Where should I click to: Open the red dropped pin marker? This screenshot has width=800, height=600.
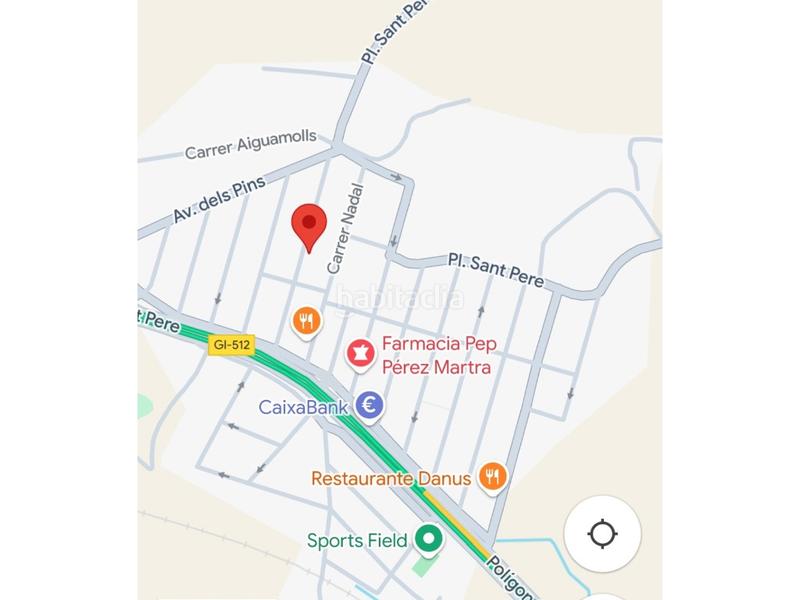(309, 226)
